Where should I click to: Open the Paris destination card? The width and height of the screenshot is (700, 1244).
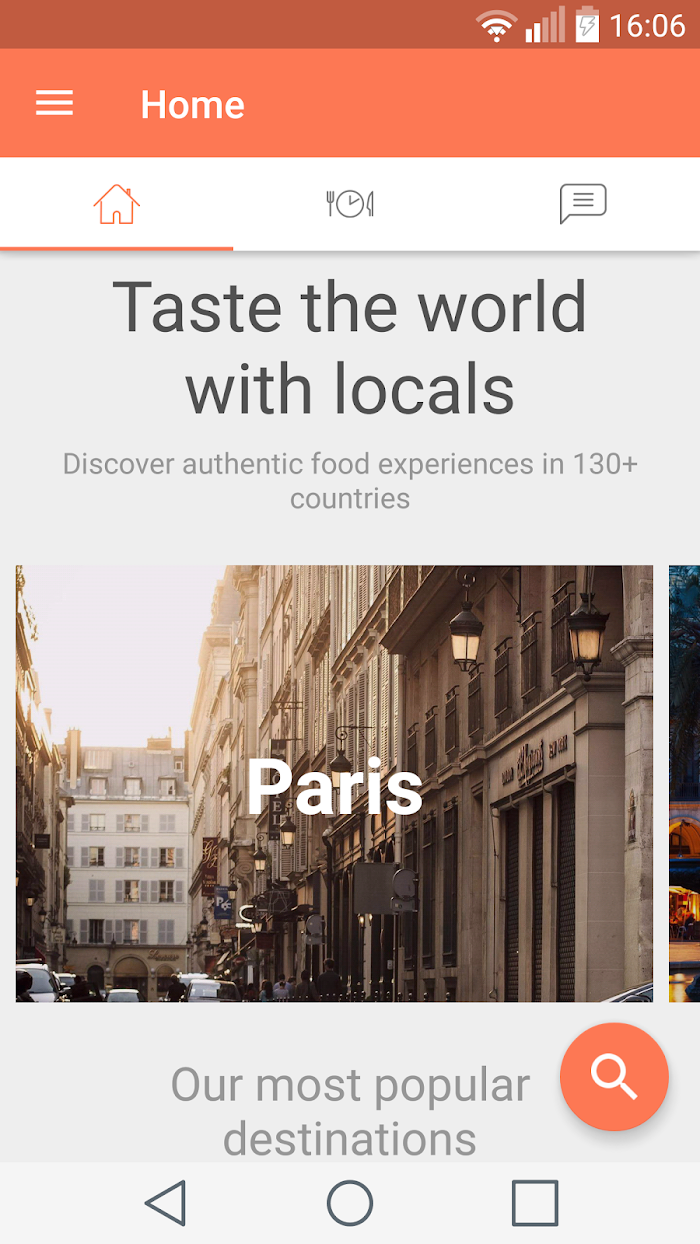tap(334, 784)
